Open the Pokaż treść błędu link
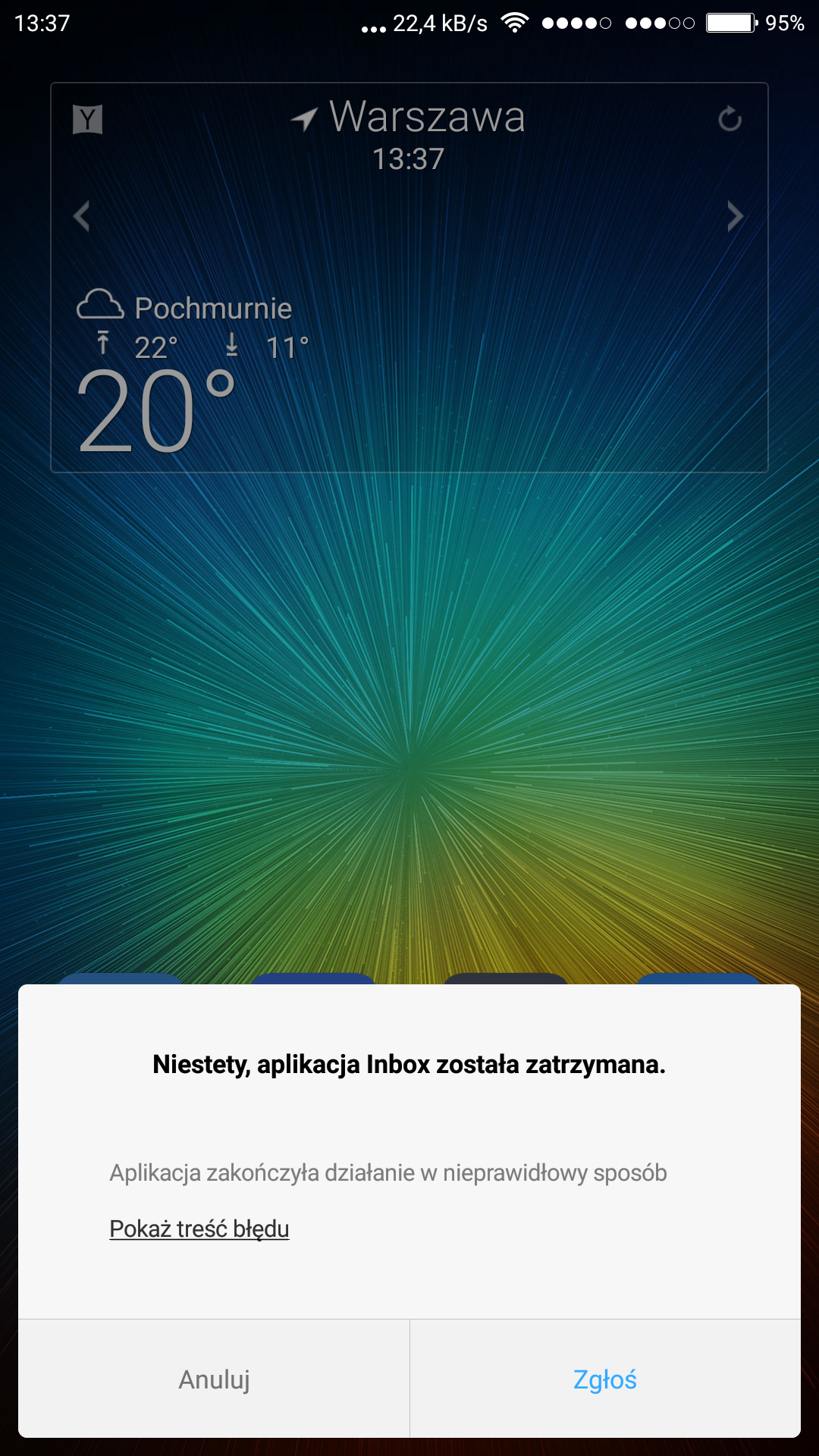 (199, 1228)
